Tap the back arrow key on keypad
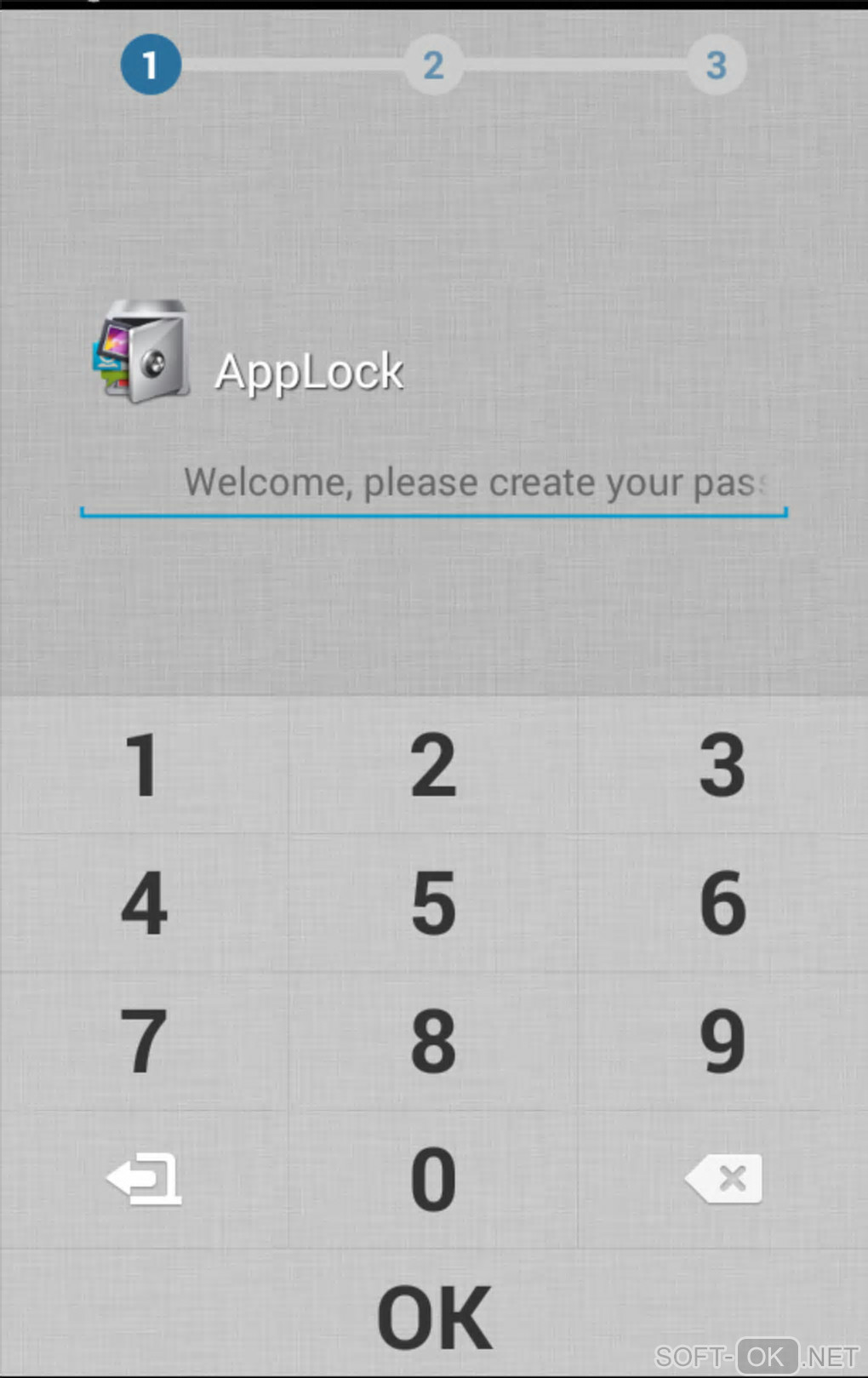Viewport: 868px width, 1378px height. click(x=143, y=1179)
